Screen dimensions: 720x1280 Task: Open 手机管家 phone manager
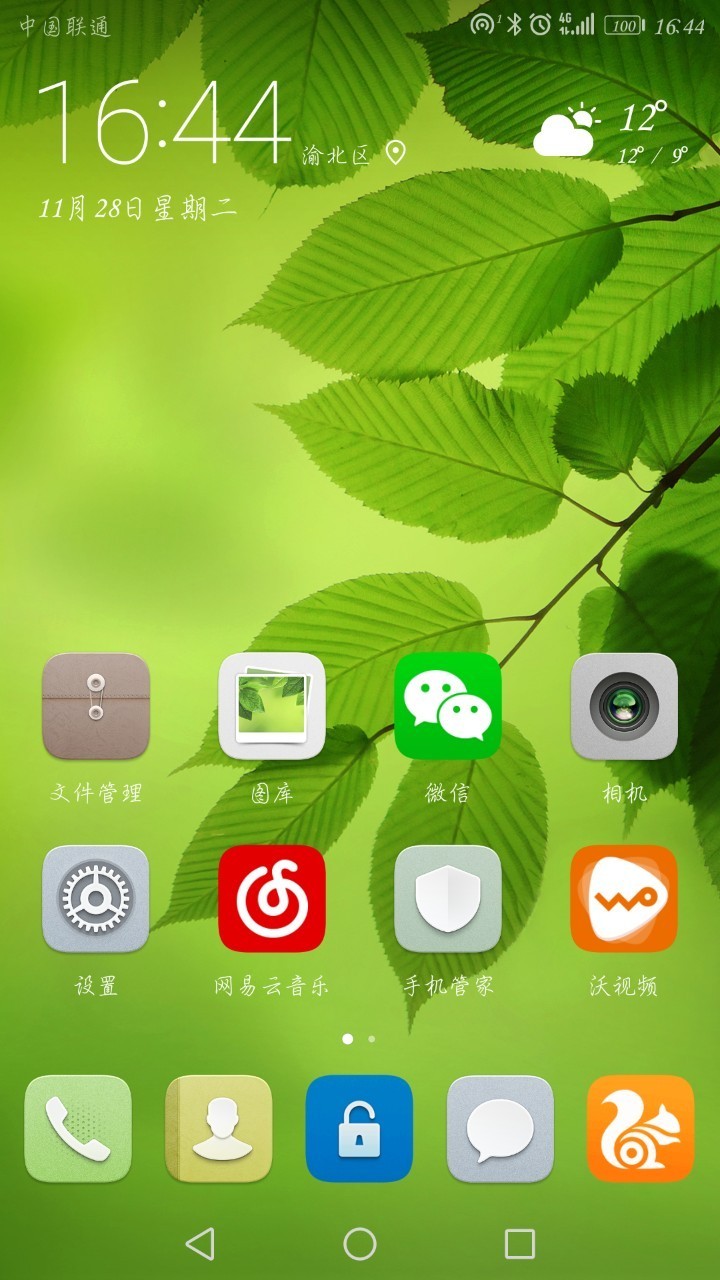(x=448, y=899)
